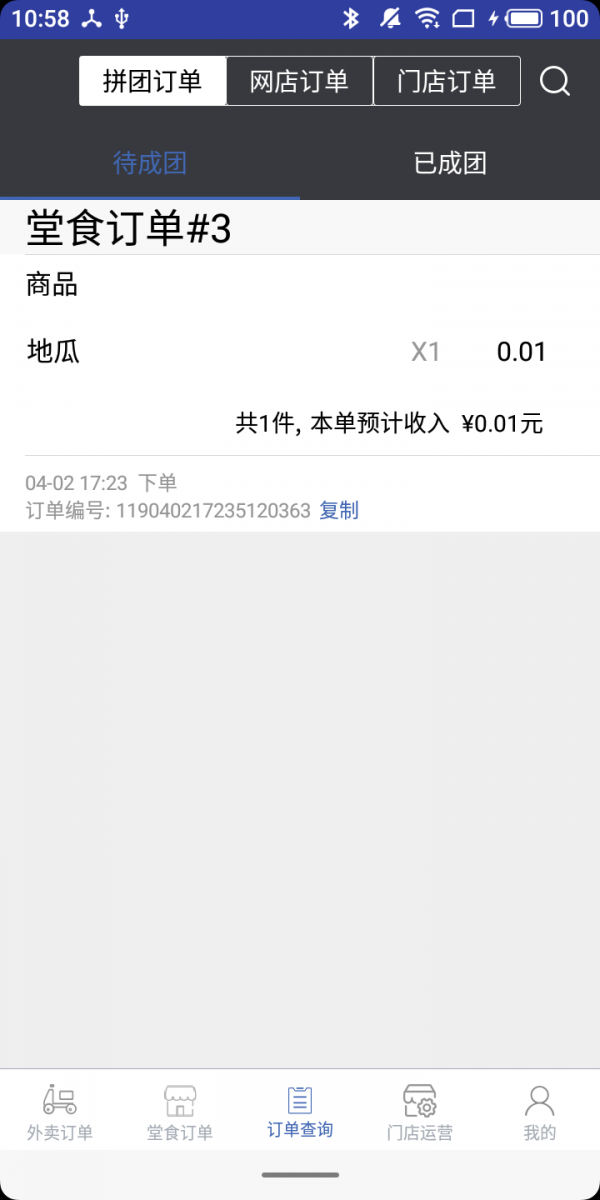This screenshot has height=1200, width=600.
Task: Open the 订单查询 bottom tab
Action: [300, 1113]
